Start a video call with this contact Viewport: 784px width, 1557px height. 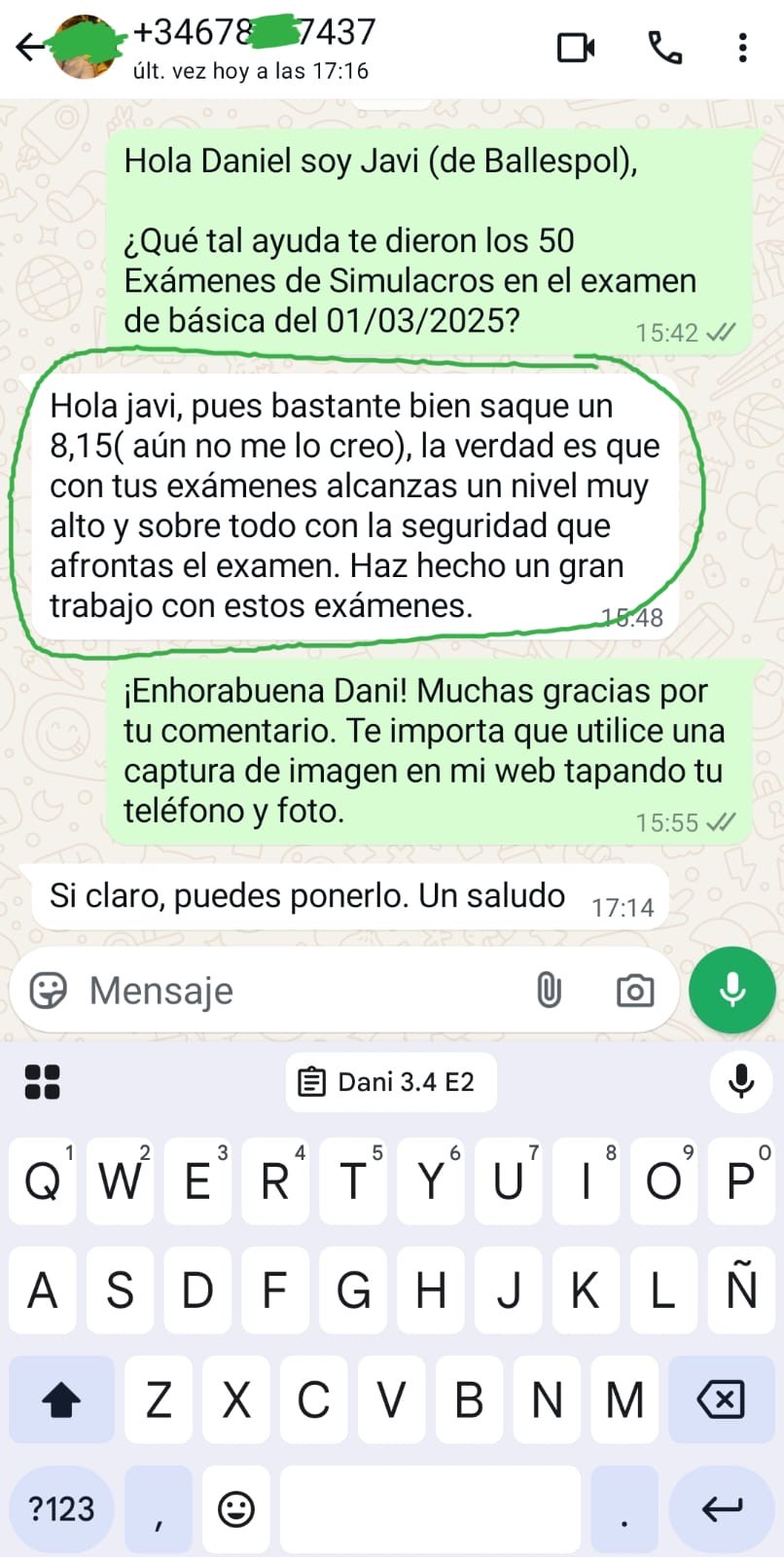pos(576,47)
